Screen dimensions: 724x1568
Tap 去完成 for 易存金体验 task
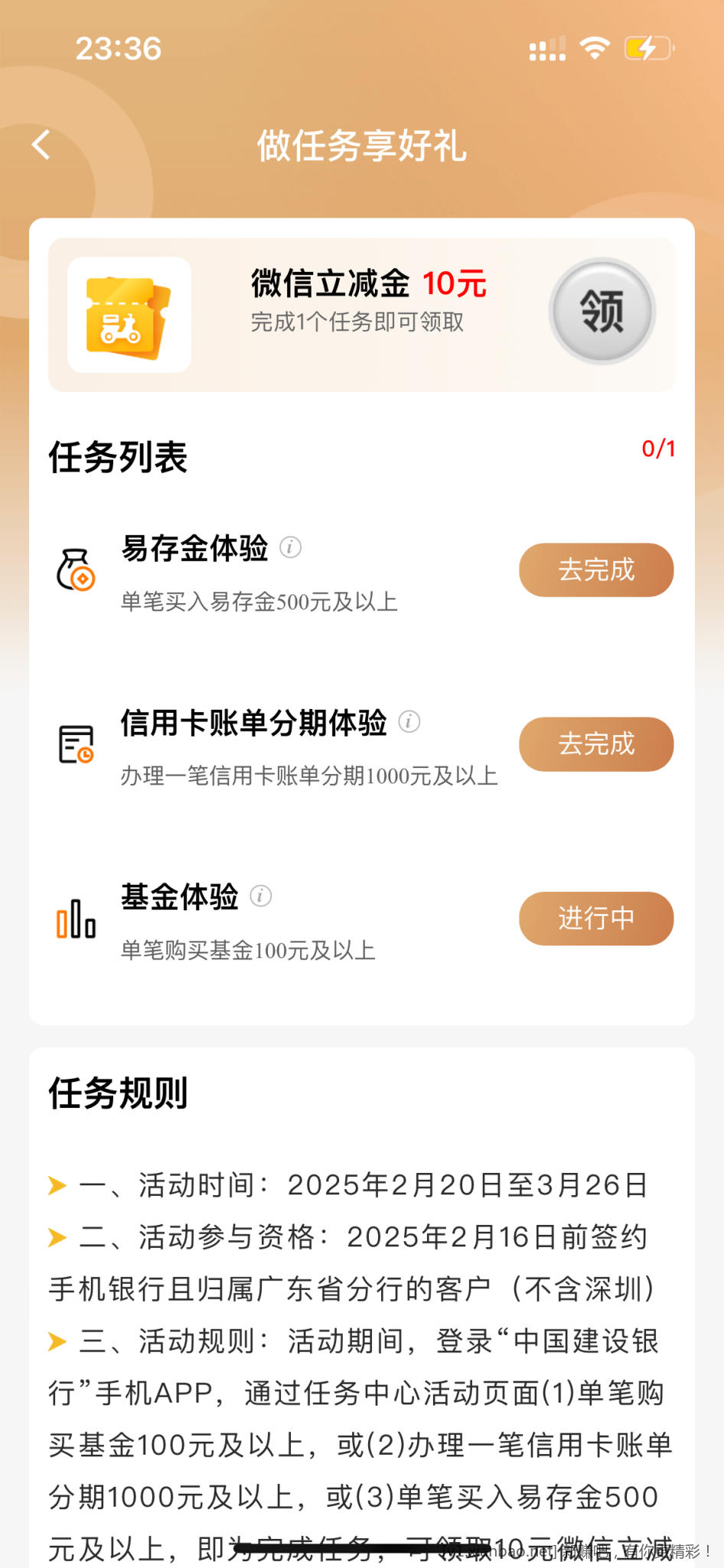pos(596,570)
